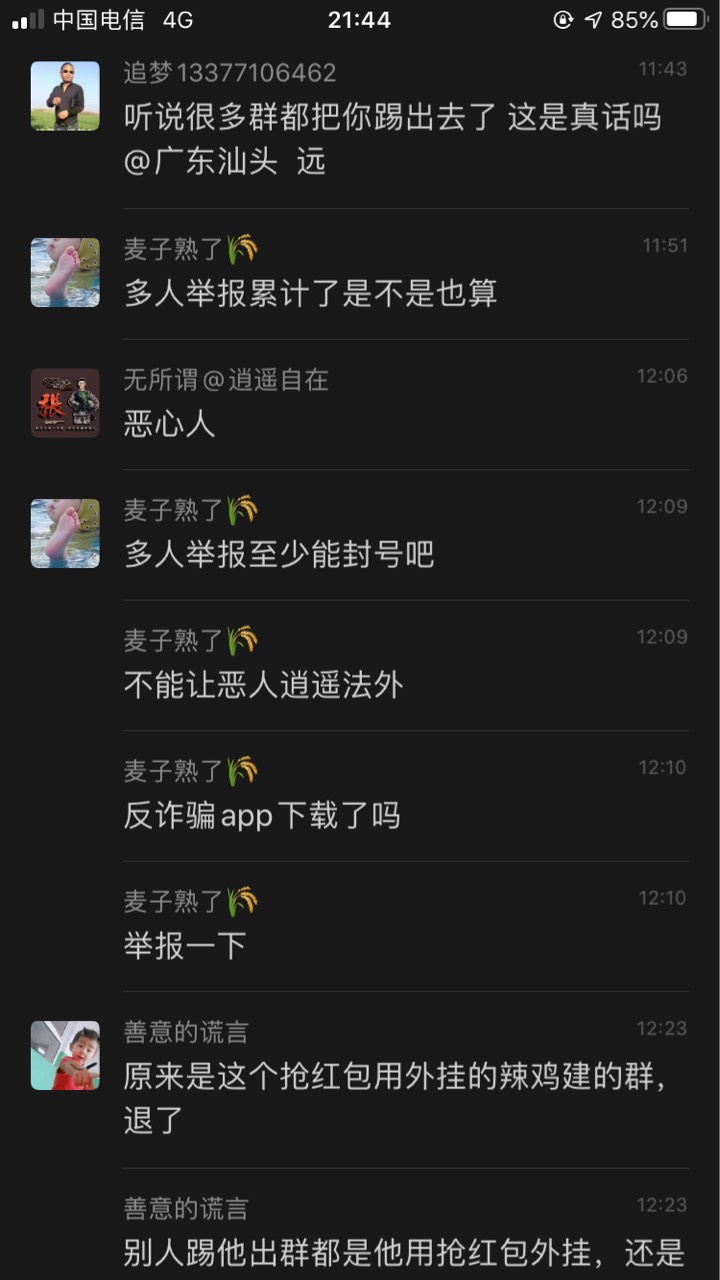This screenshot has height=1280, width=720.
Task: Open the message 反诈骗app下载了吗
Action: (262, 816)
